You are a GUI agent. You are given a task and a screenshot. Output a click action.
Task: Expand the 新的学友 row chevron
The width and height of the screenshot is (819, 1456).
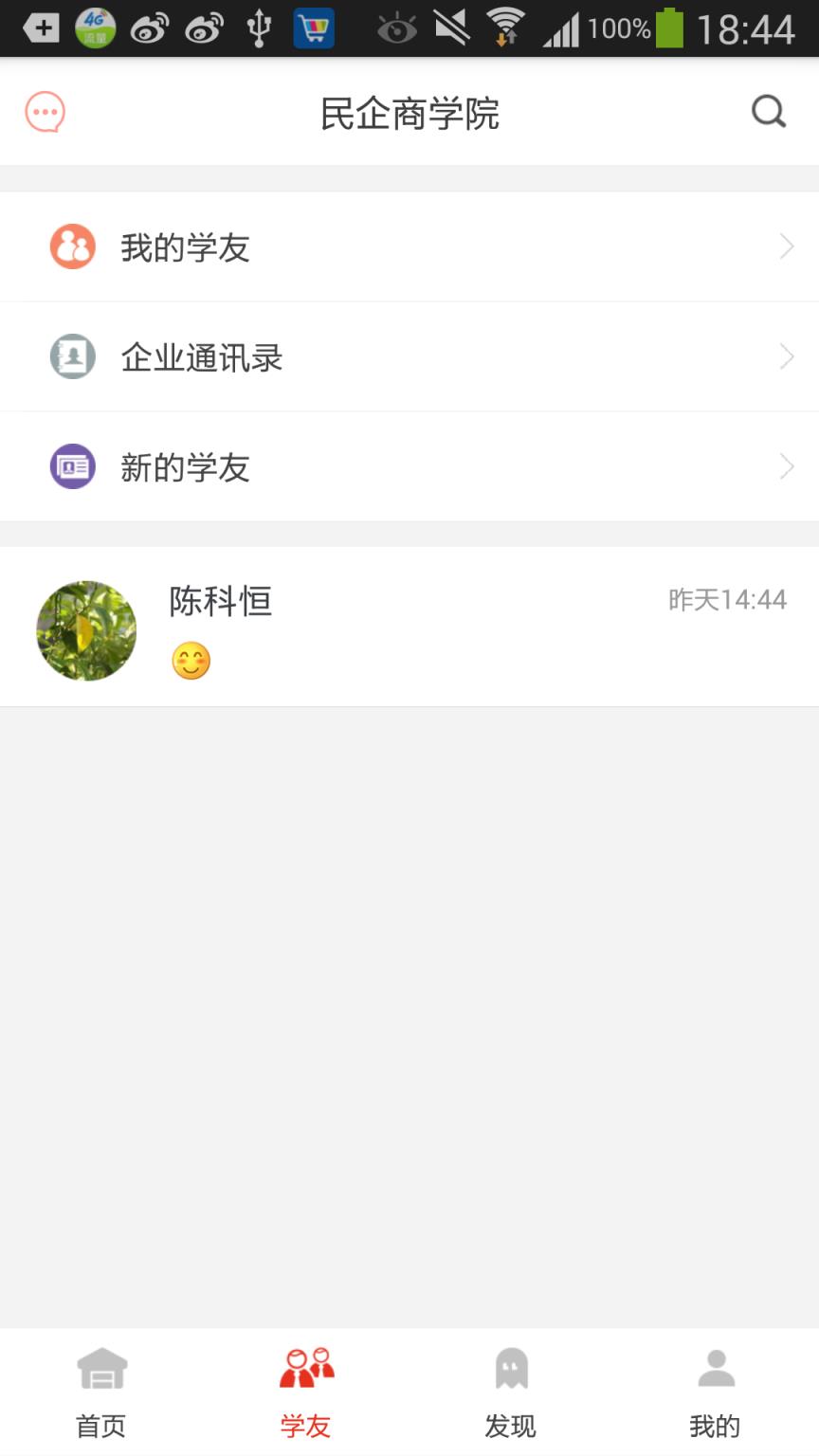click(x=787, y=465)
